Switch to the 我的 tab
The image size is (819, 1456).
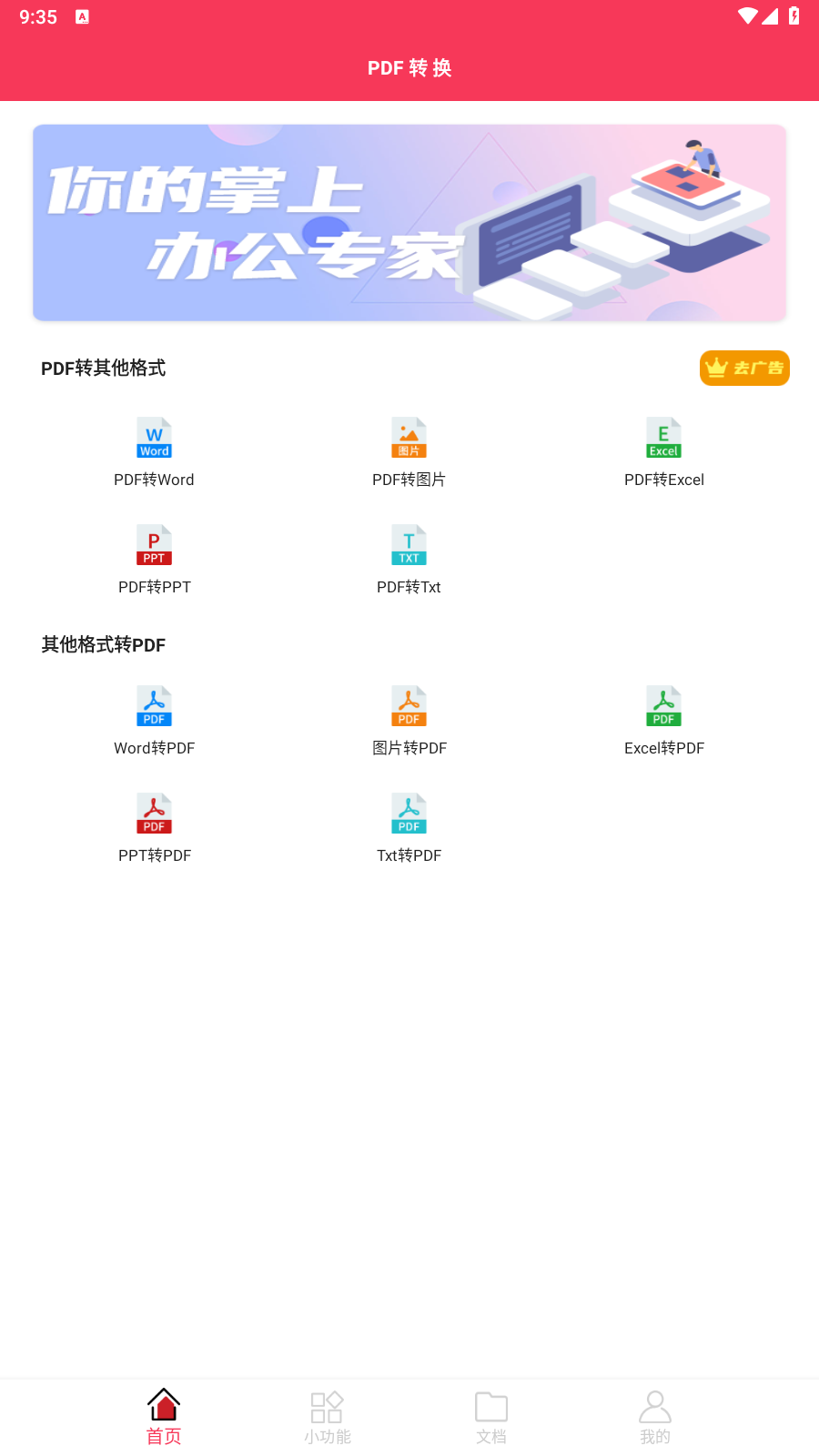[655, 1415]
